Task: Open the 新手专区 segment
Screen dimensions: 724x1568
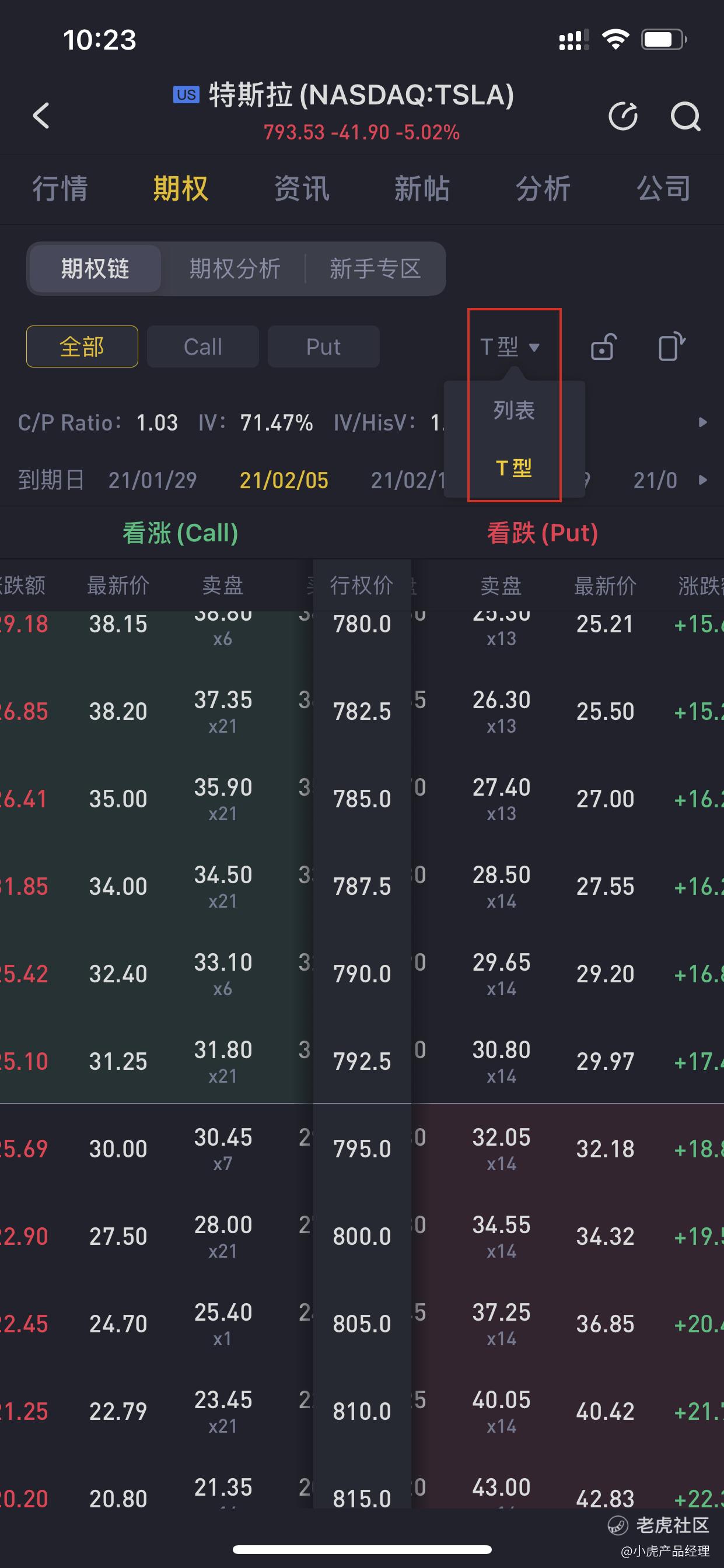Action: point(375,268)
